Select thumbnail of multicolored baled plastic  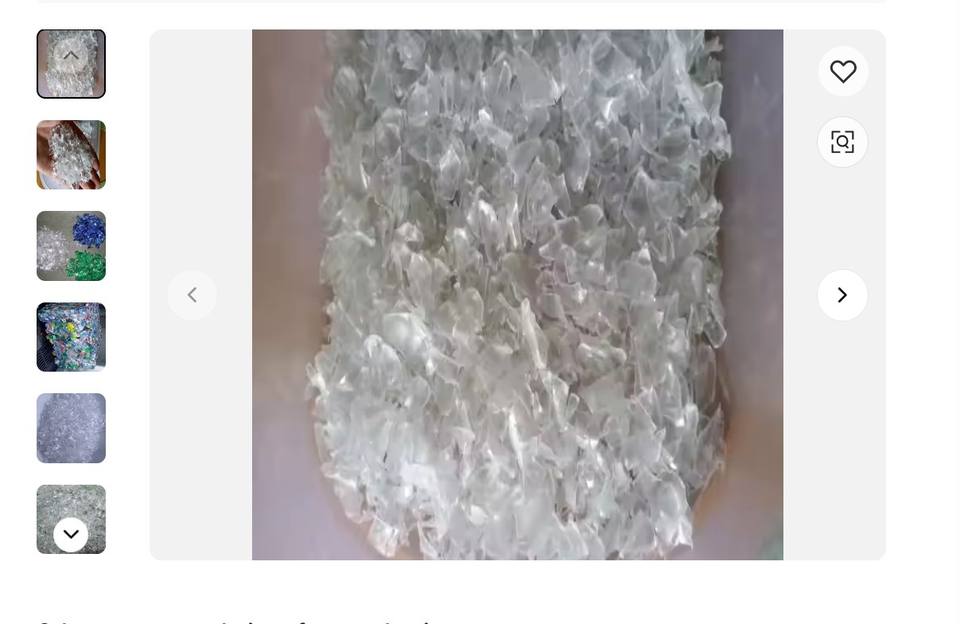pos(71,337)
